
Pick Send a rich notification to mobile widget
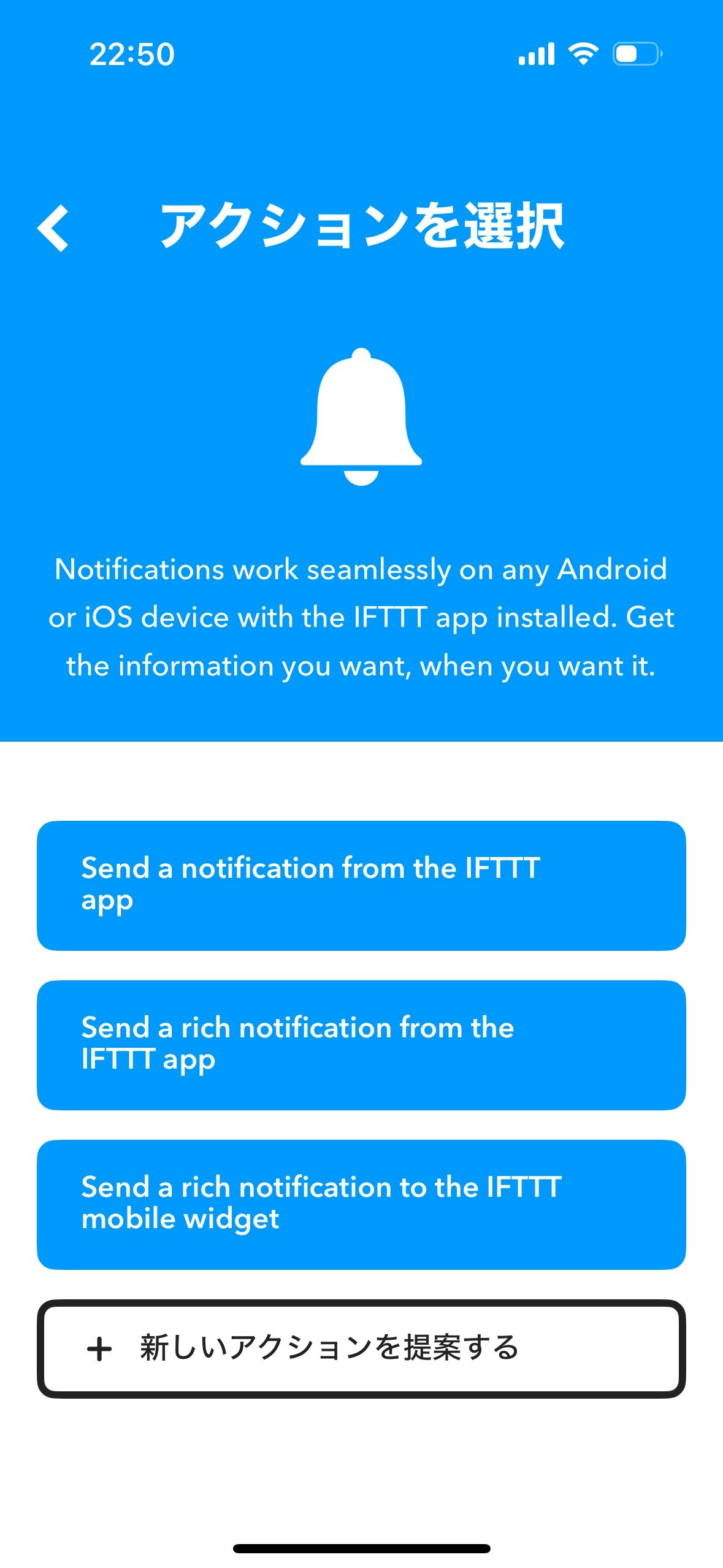[361, 1204]
